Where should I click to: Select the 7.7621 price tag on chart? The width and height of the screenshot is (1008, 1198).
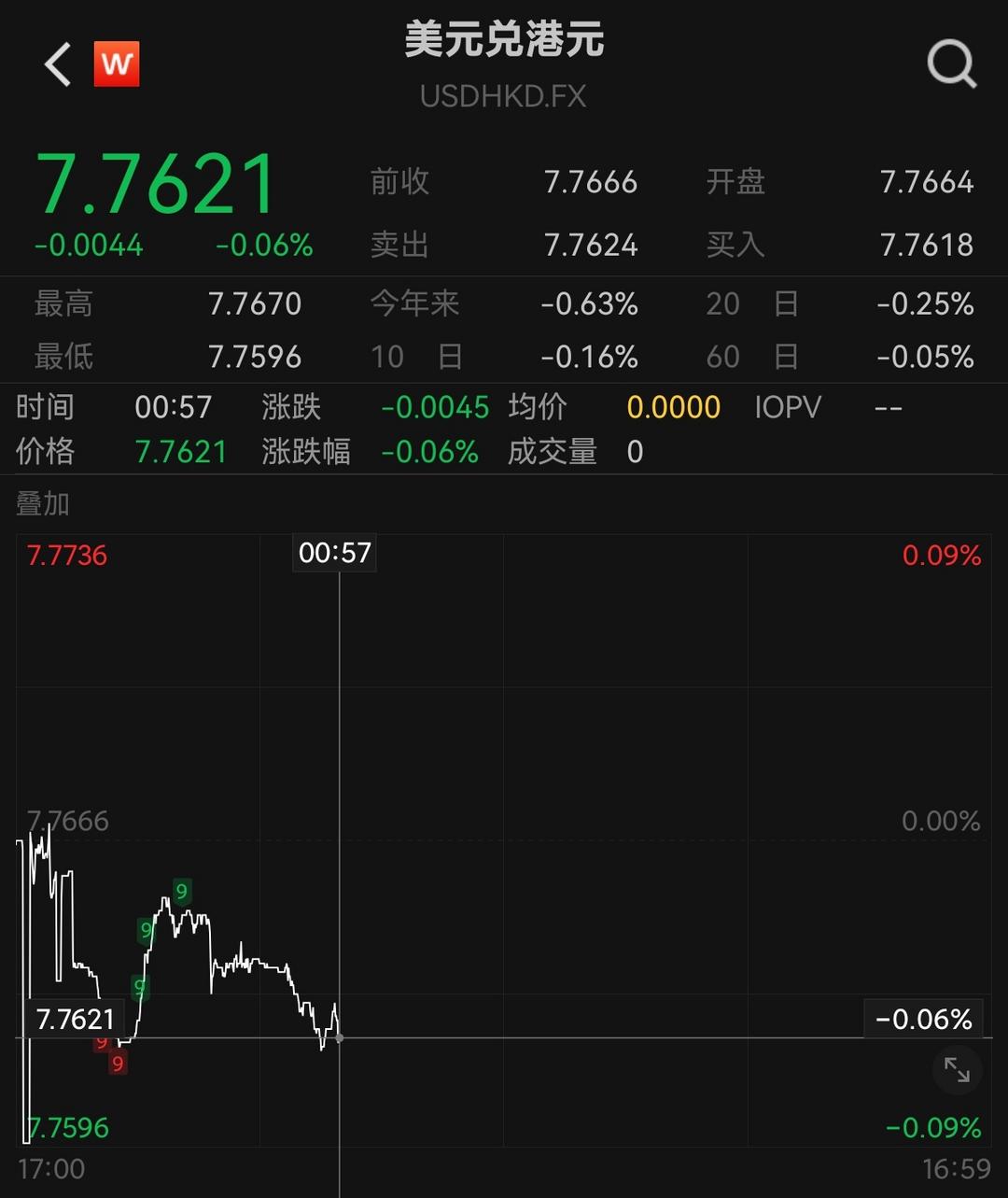76,1018
